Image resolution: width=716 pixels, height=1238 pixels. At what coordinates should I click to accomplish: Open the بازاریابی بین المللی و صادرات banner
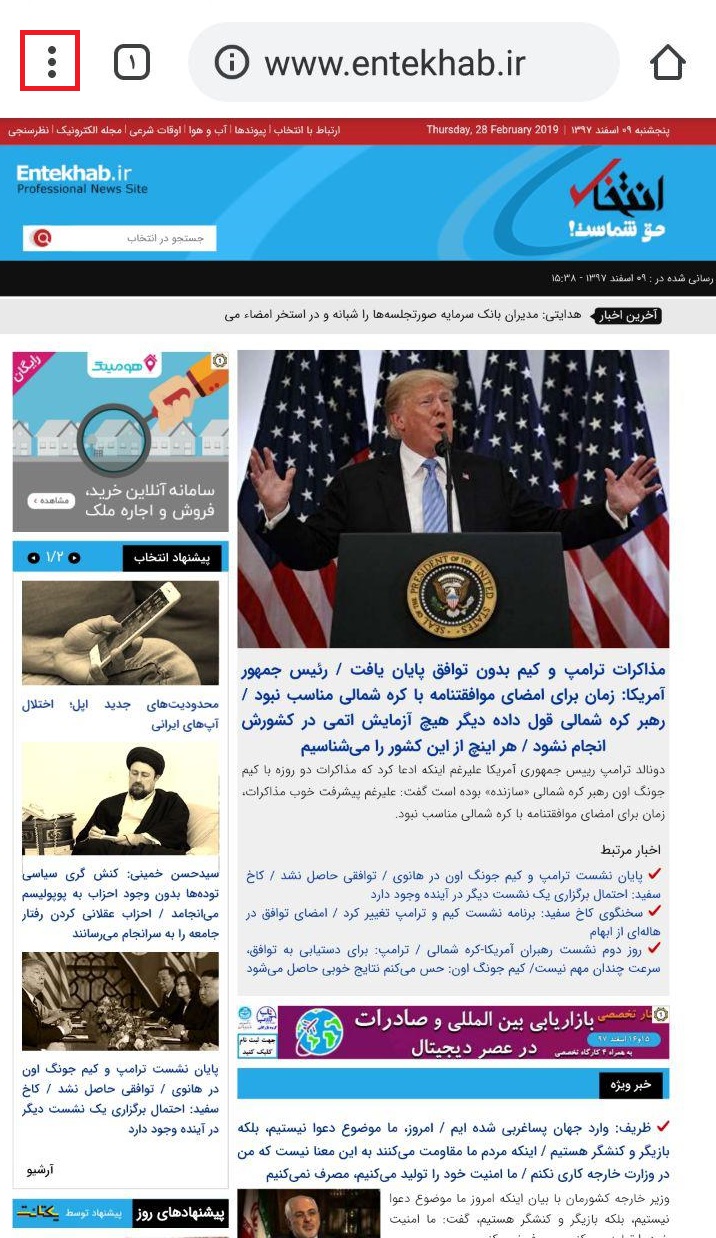click(452, 1032)
